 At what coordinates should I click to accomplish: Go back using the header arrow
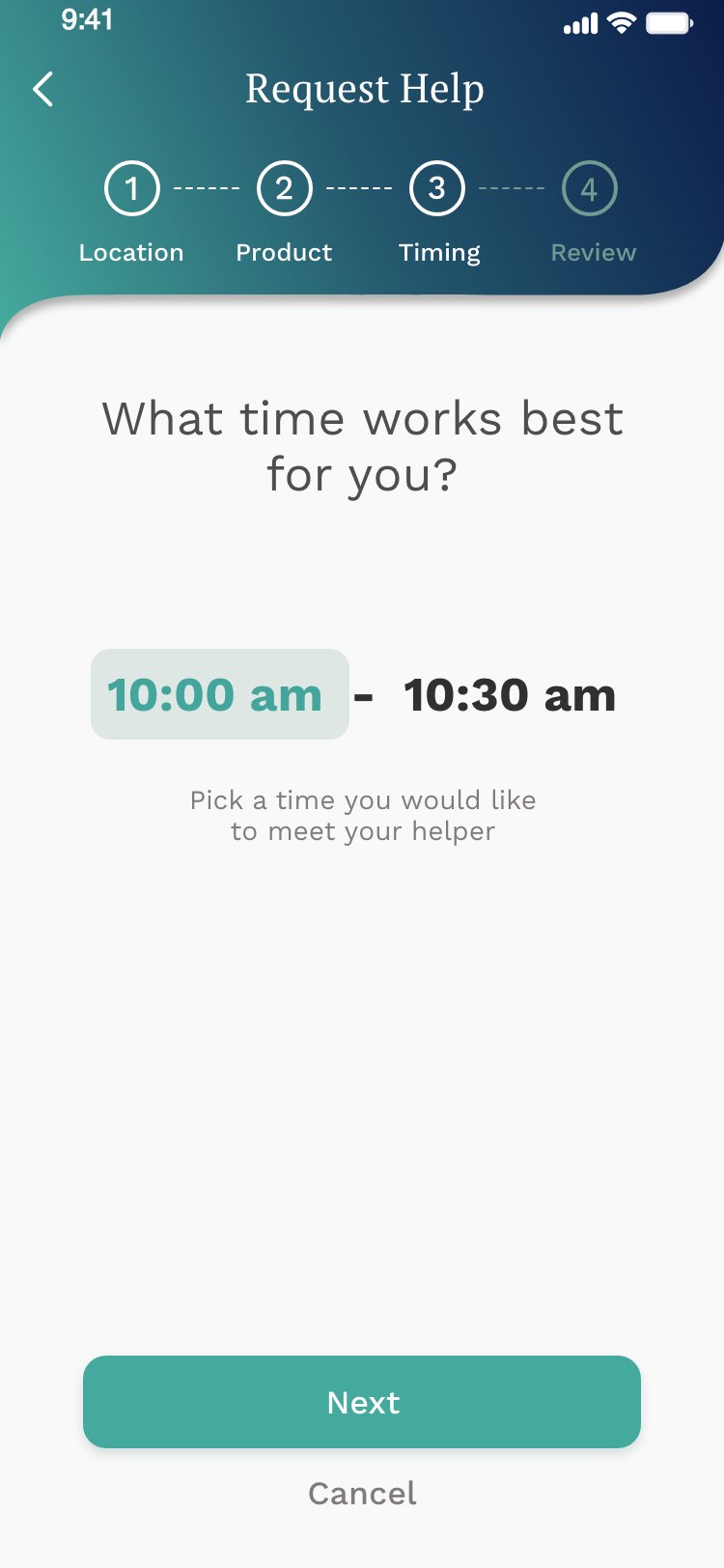[42, 90]
